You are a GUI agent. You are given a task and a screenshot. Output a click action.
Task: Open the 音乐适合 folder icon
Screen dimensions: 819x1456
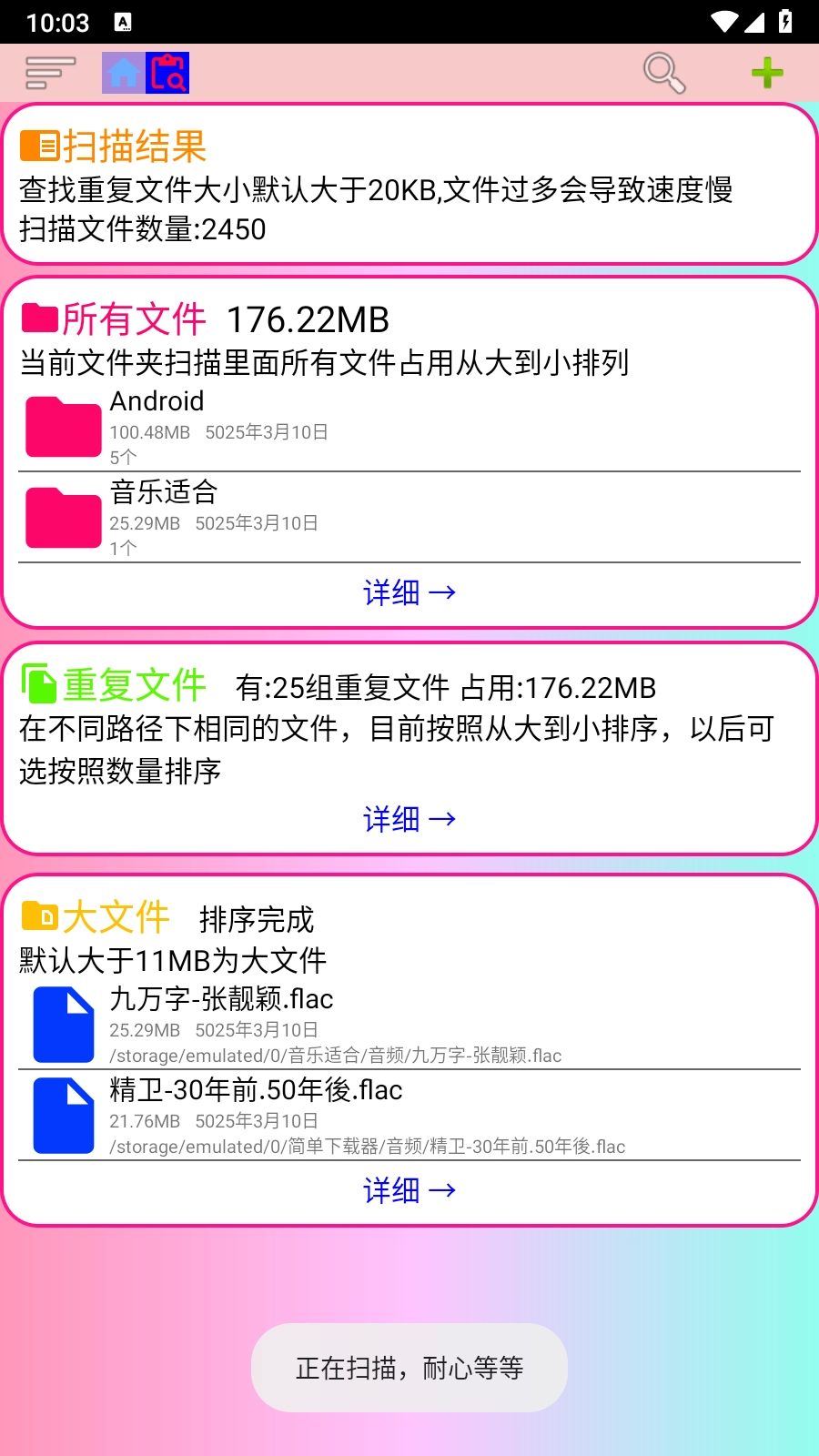point(62,515)
